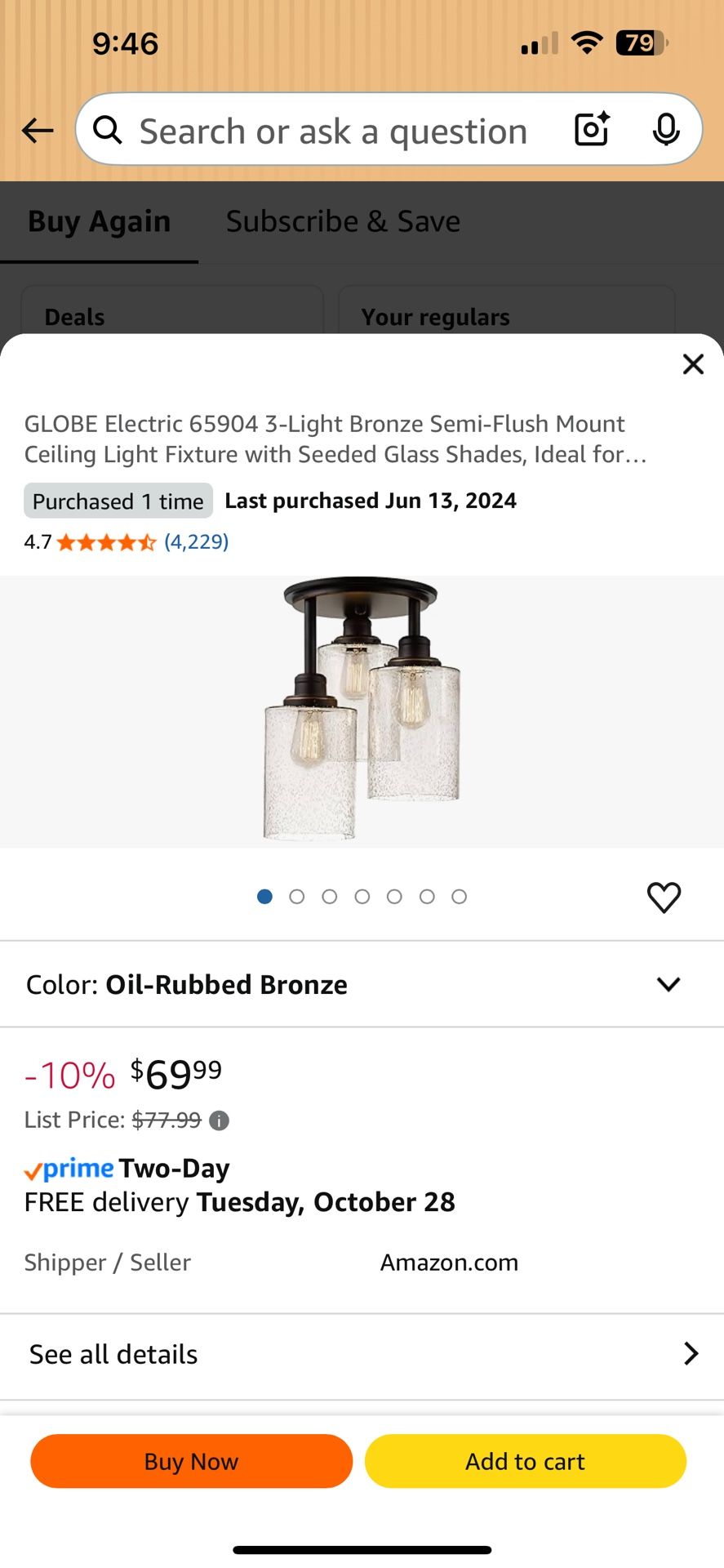Open See all details via the chevron
Image resolution: width=724 pixels, height=1568 pixels.
pos(691,1353)
